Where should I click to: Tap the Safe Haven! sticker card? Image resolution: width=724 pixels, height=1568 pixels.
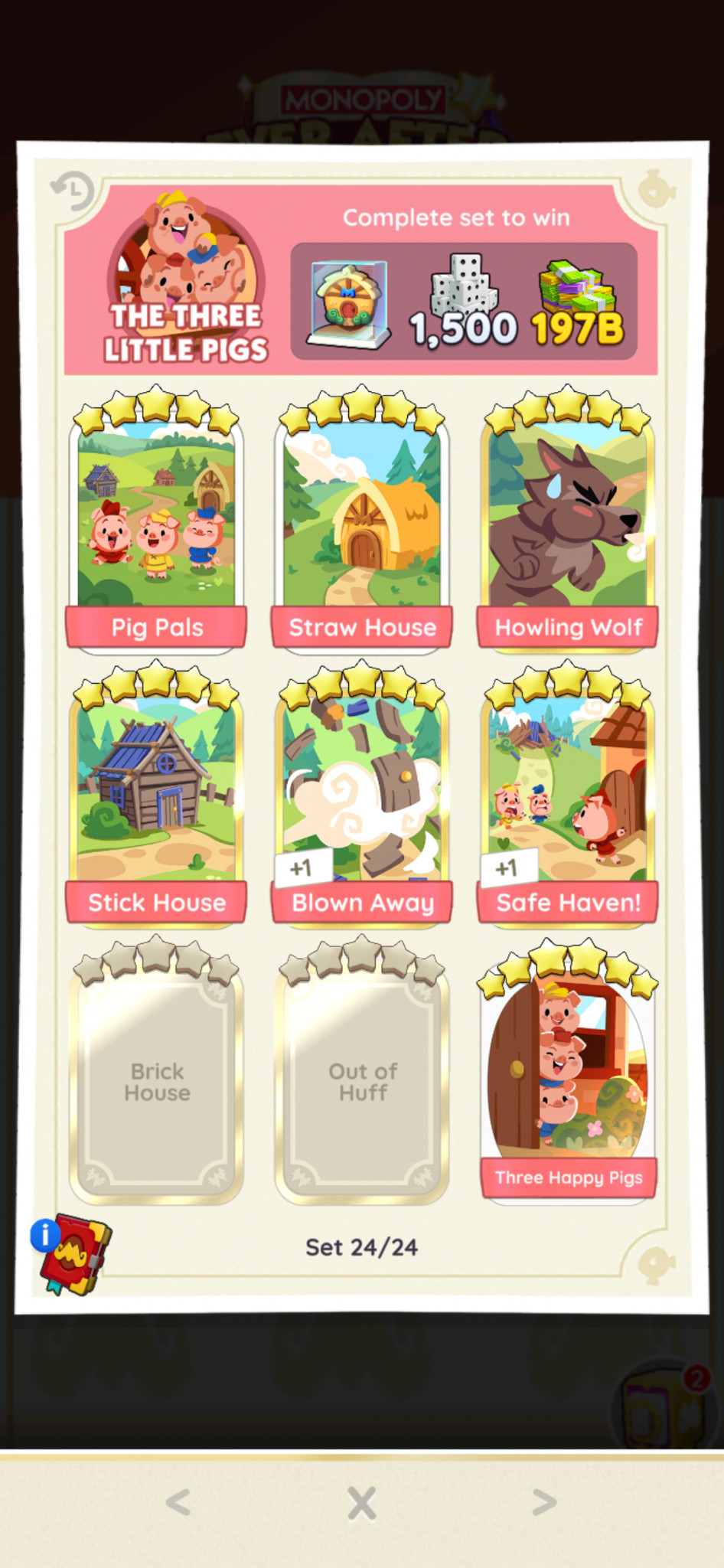point(568,795)
